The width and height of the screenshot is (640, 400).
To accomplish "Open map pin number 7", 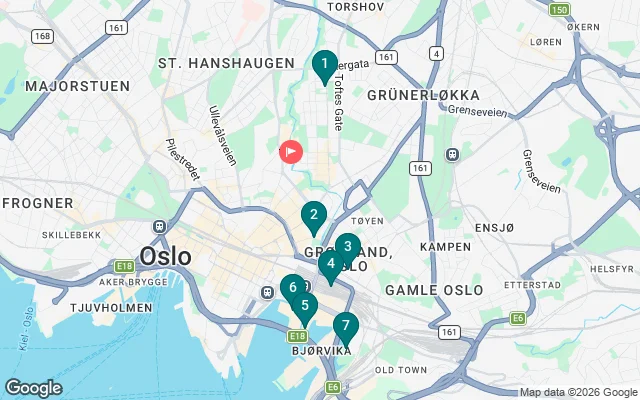I will click(x=345, y=326).
